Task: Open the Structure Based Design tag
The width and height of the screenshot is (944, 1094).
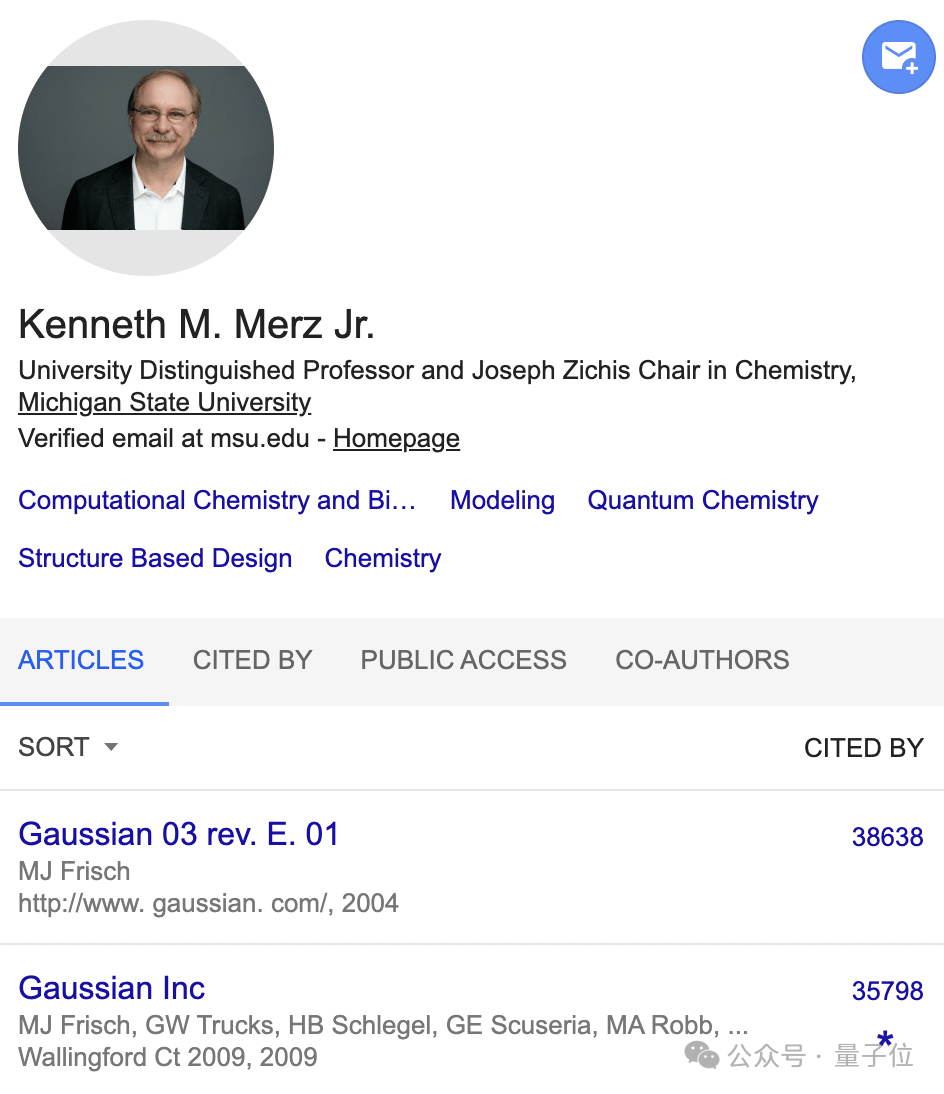Action: pos(155,558)
